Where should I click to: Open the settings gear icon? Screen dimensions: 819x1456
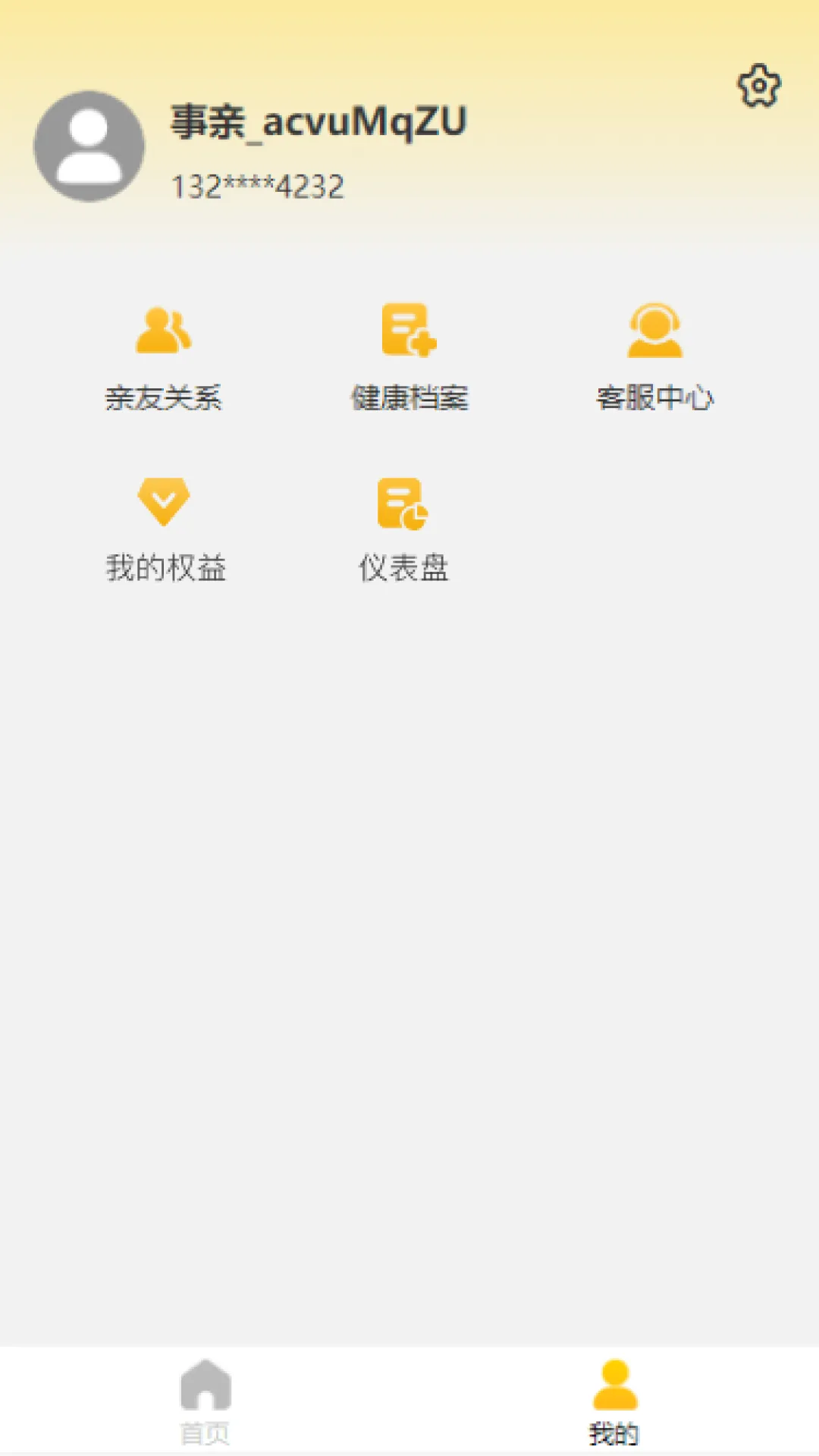pos(761,86)
